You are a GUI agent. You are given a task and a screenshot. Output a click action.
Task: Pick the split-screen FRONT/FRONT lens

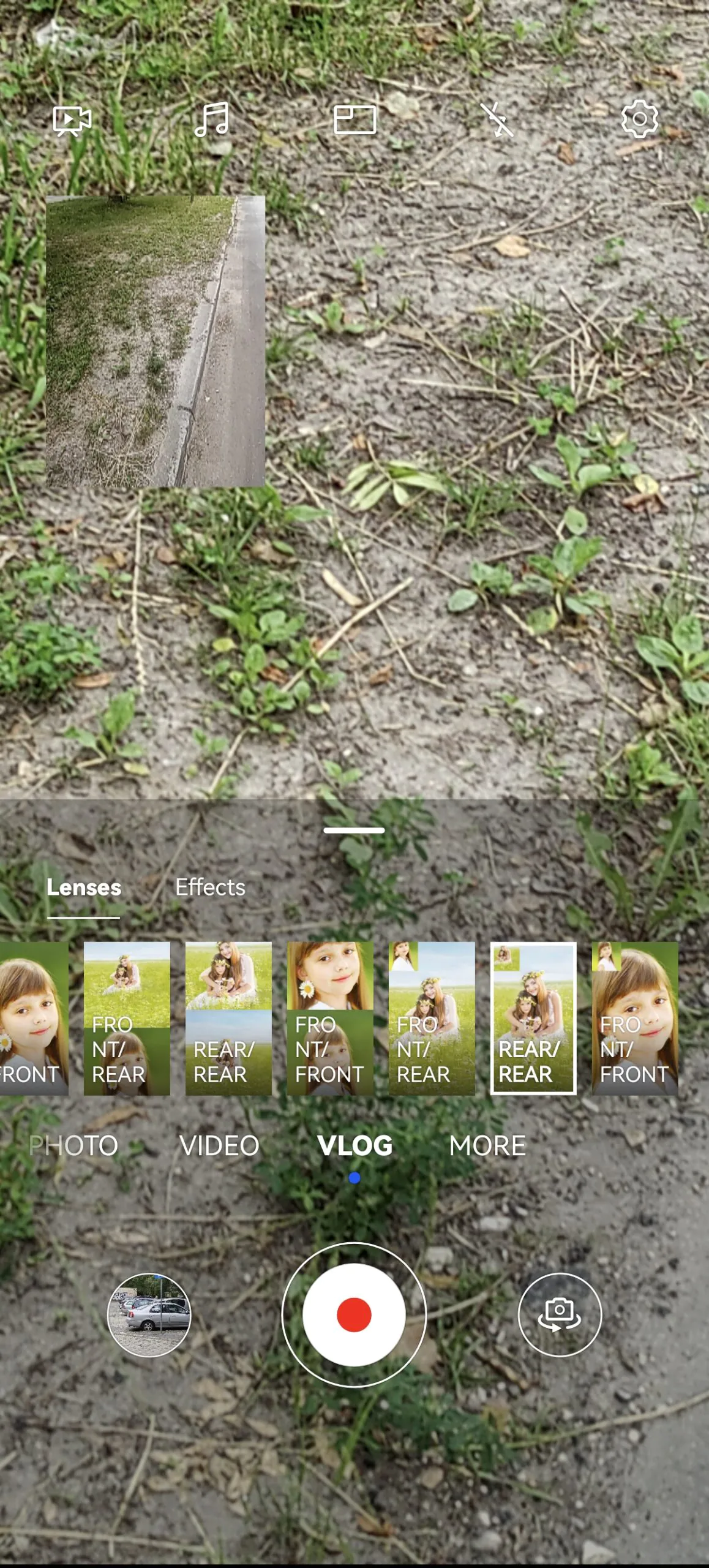coord(330,1018)
